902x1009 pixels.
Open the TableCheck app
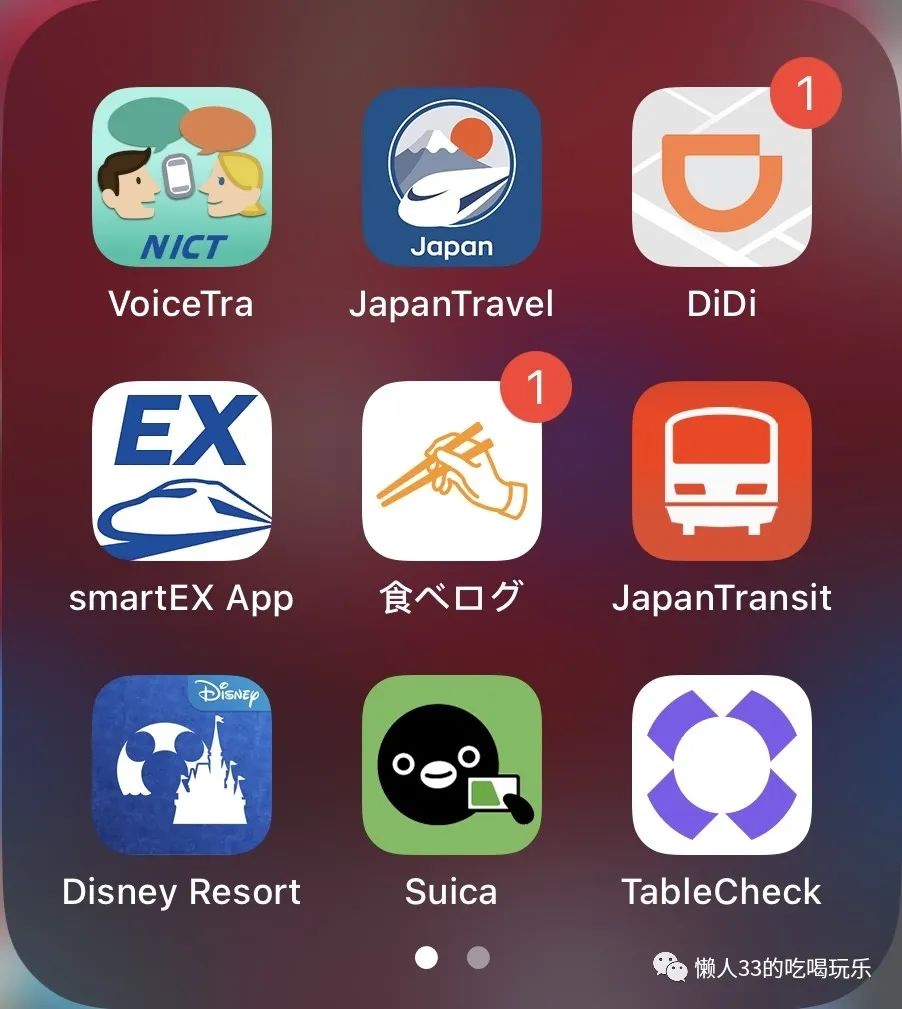(x=721, y=765)
